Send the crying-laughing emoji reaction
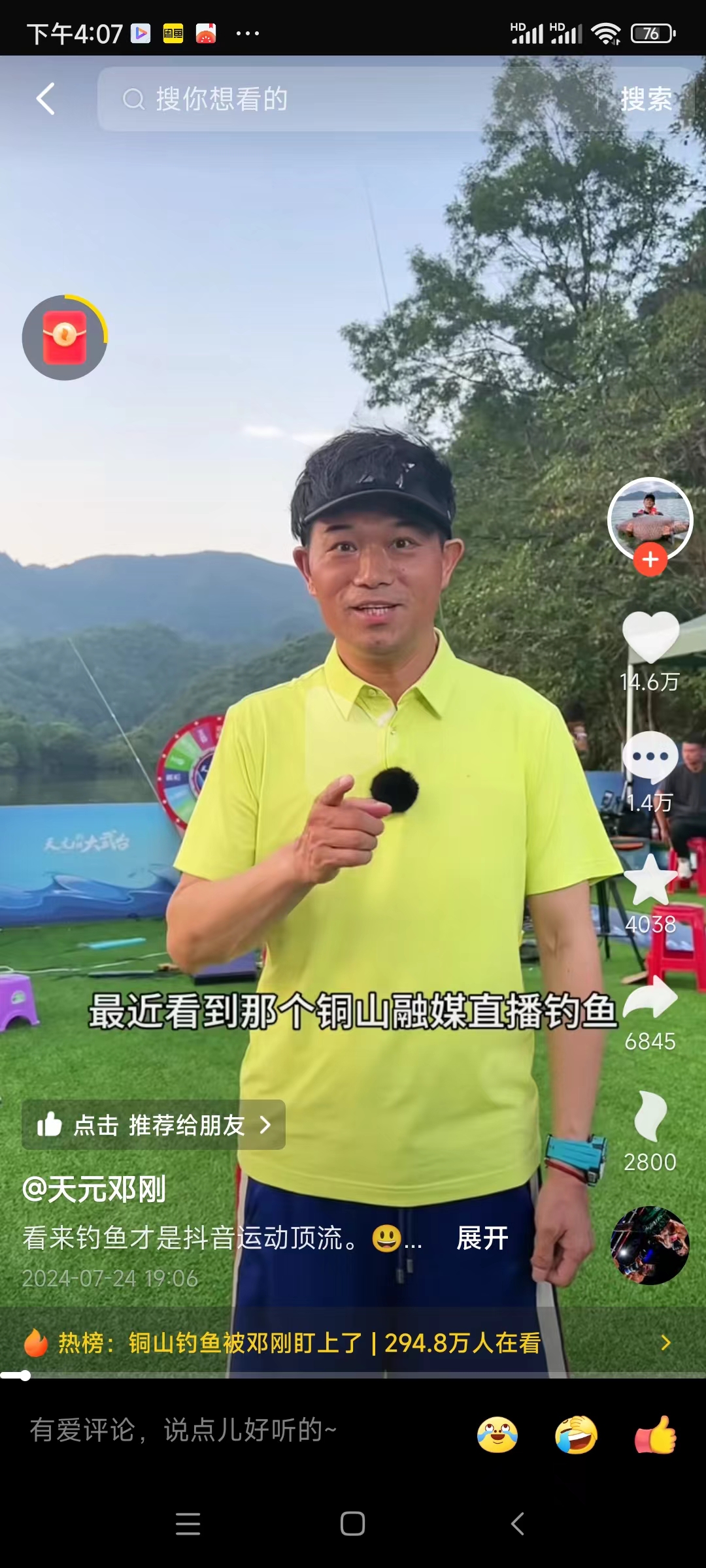The image size is (706, 1568). coord(497,1435)
